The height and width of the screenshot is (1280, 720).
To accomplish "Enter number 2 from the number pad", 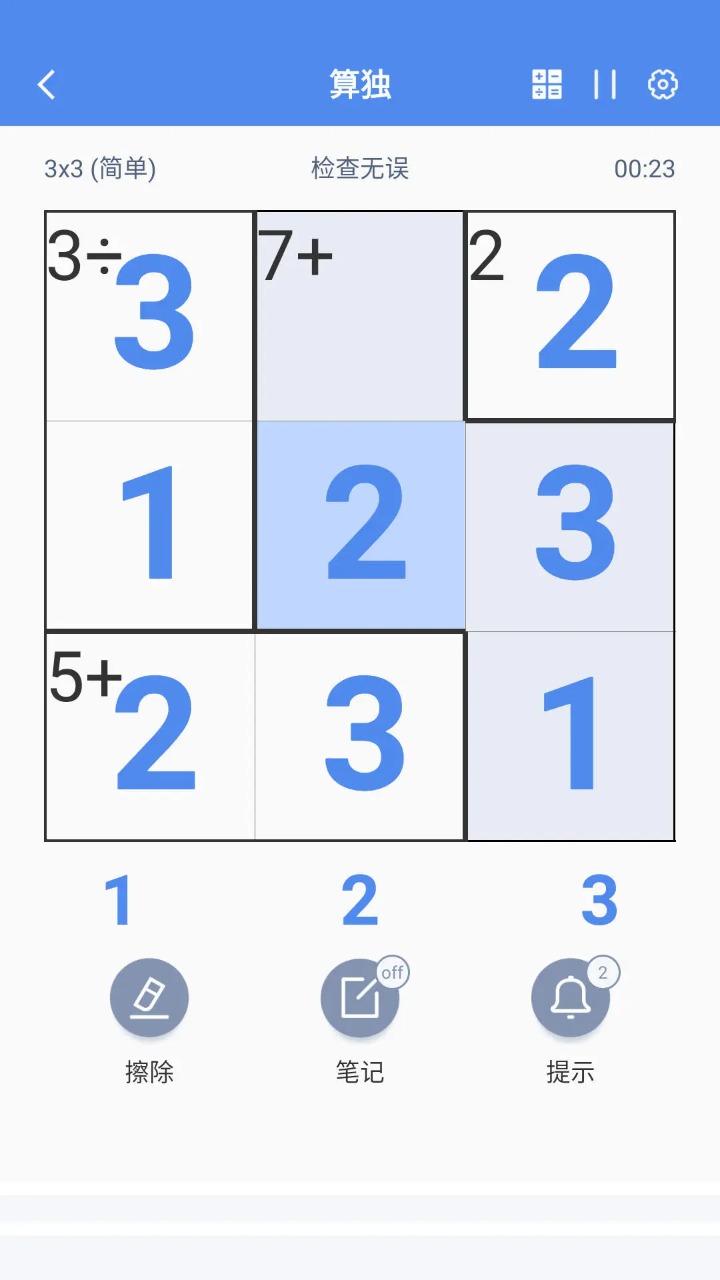I will (360, 900).
